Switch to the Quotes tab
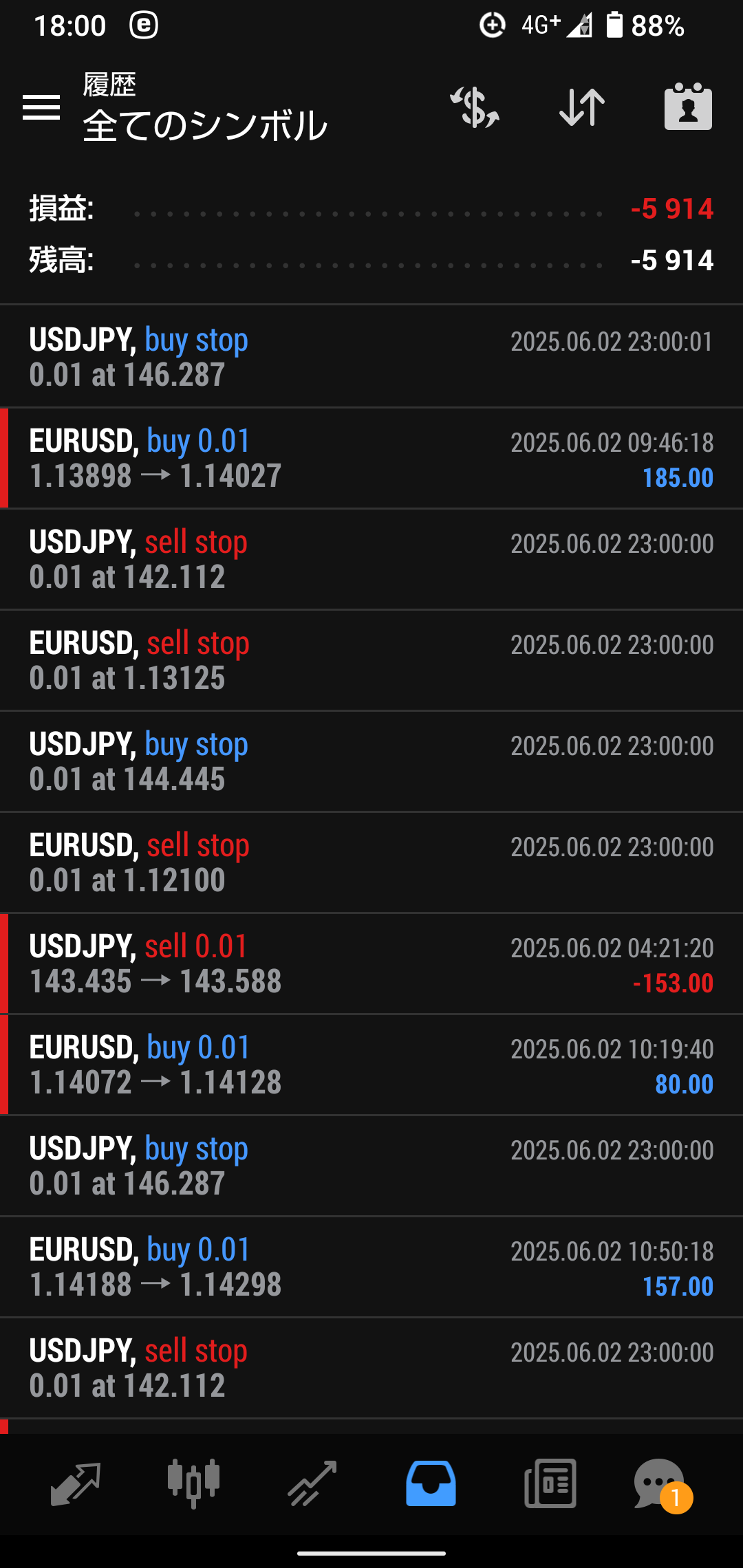 (x=76, y=1484)
